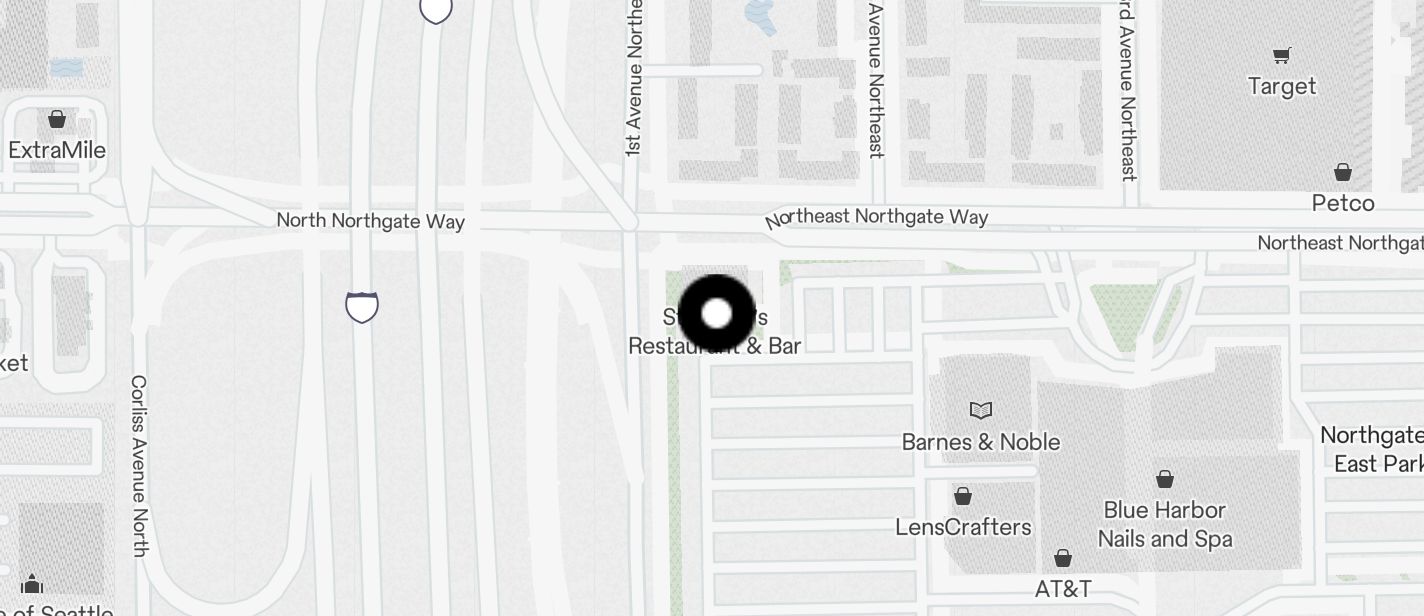Screen dimensions: 1424x616
Task: Tap the black location pin marker
Action: [x=716, y=314]
